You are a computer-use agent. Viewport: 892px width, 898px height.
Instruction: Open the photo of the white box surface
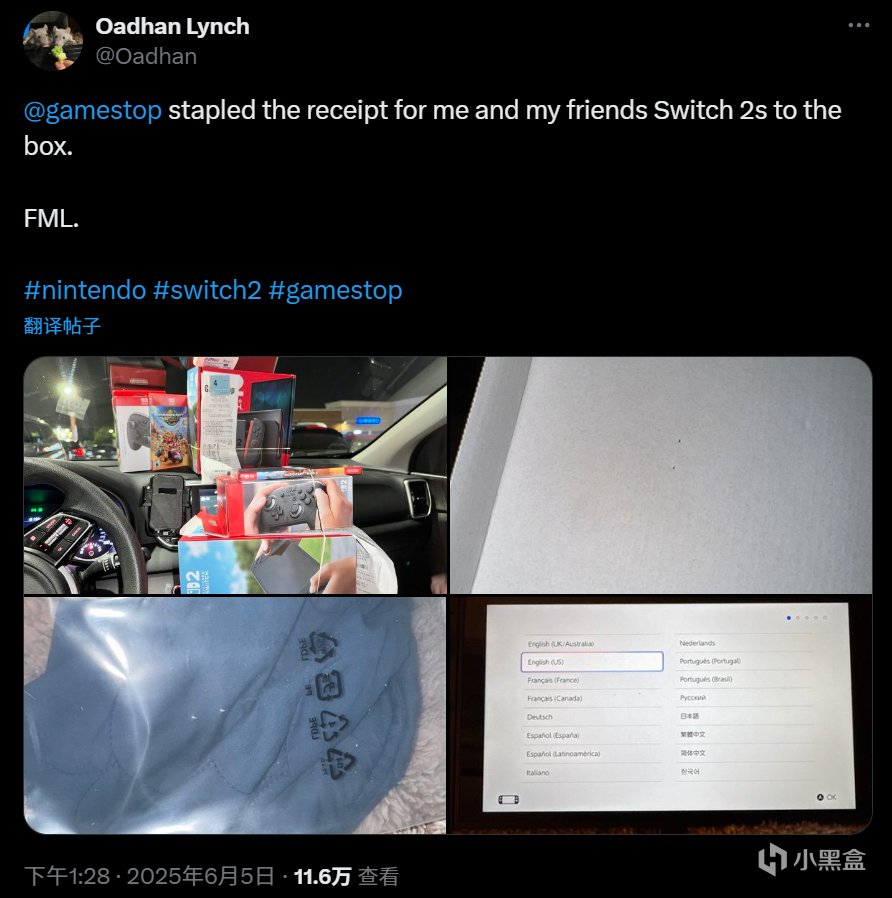click(661, 475)
